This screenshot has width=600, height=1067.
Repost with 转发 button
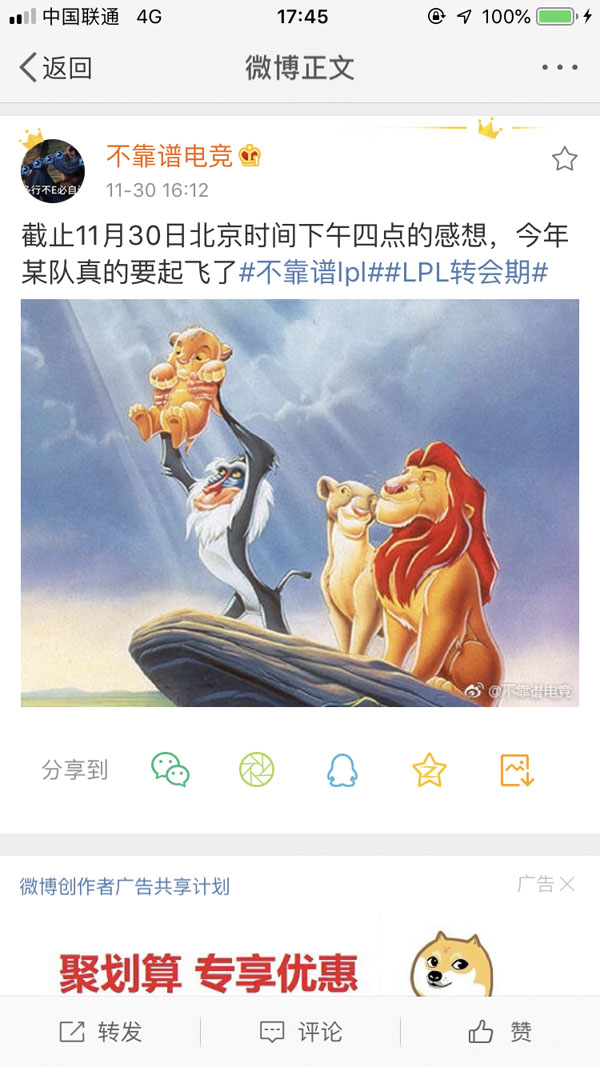click(x=100, y=1032)
